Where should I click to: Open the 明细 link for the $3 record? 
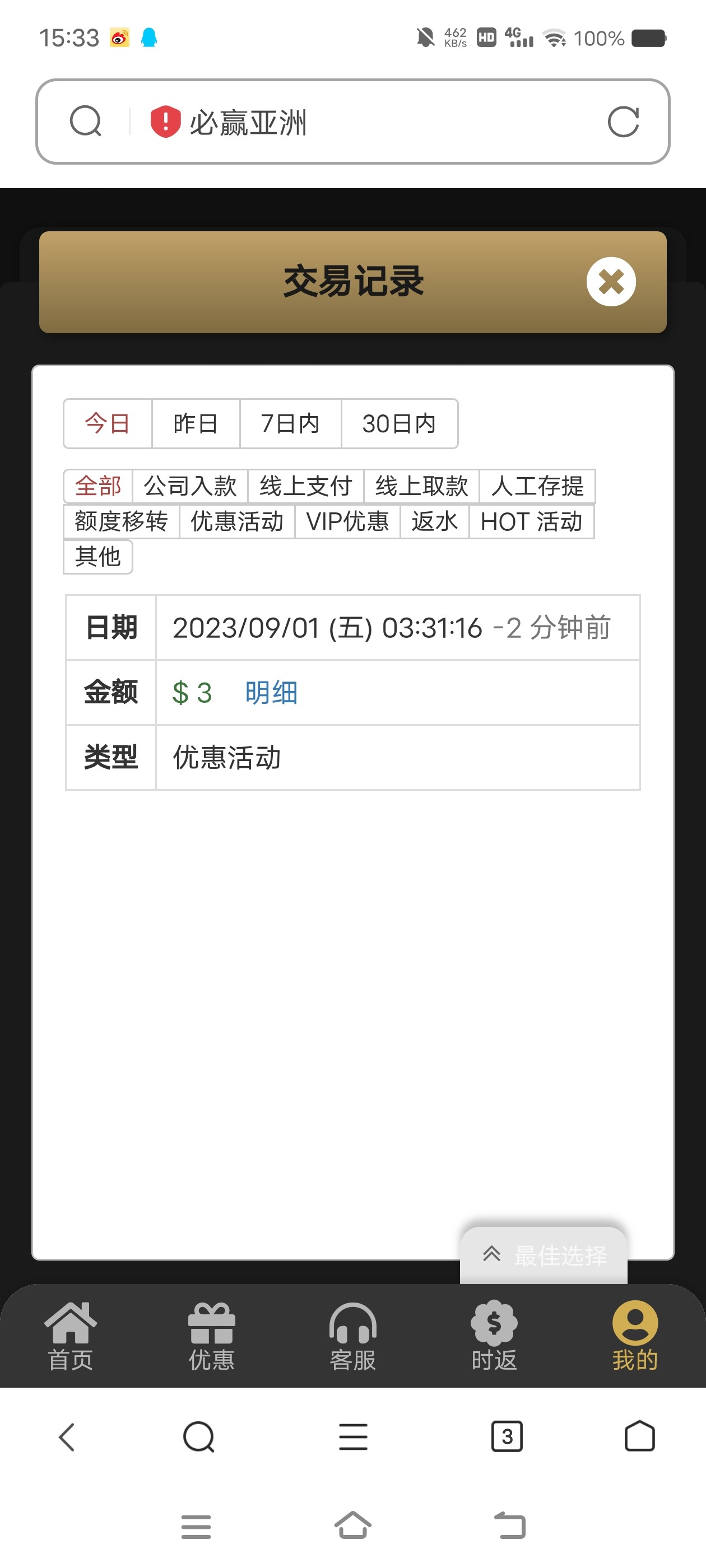click(x=271, y=693)
